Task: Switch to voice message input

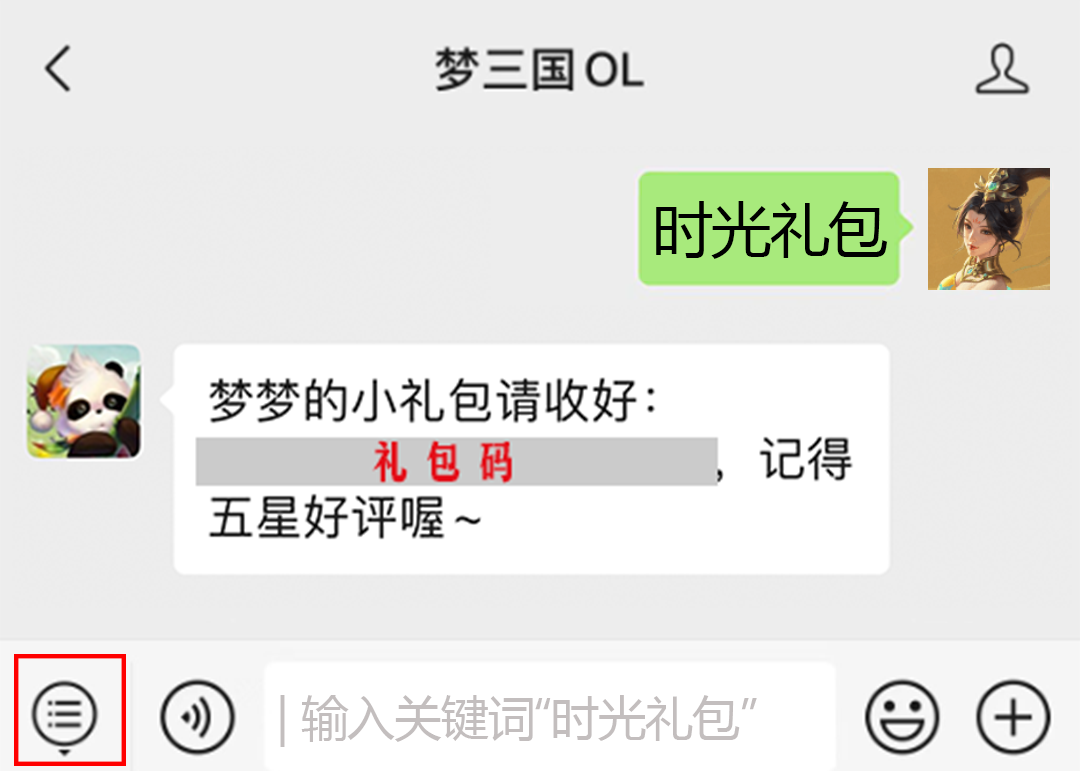Action: (x=197, y=716)
